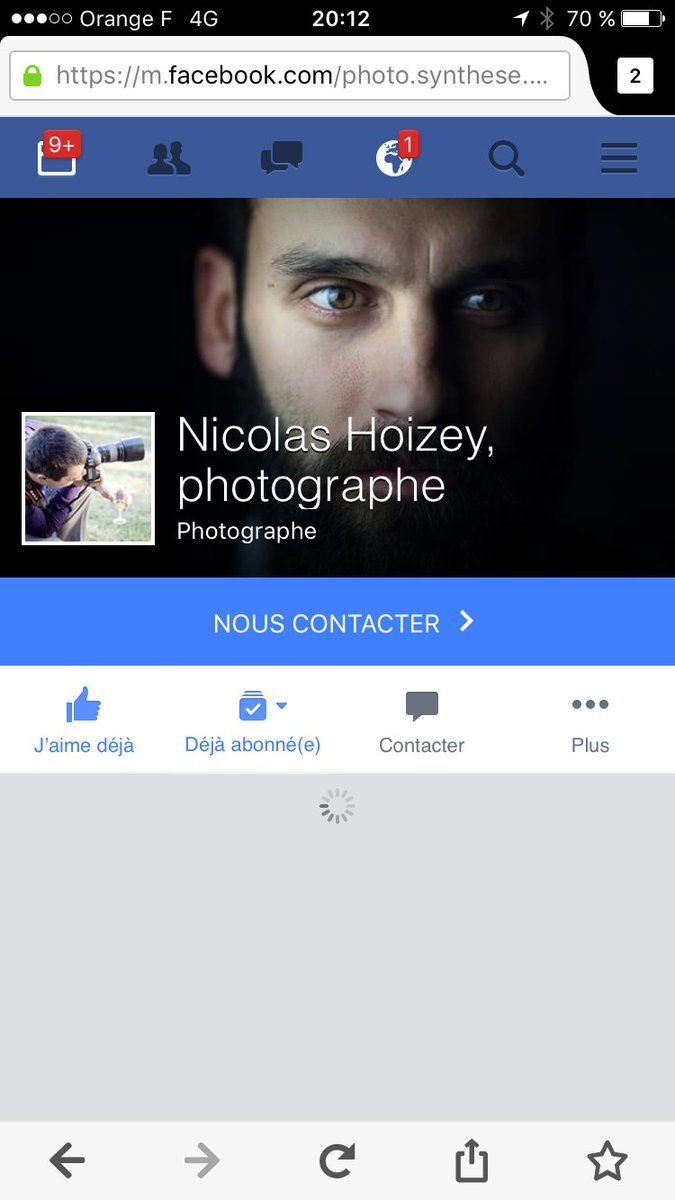Bookmark page with the star icon
The height and width of the screenshot is (1200, 675).
point(606,1161)
